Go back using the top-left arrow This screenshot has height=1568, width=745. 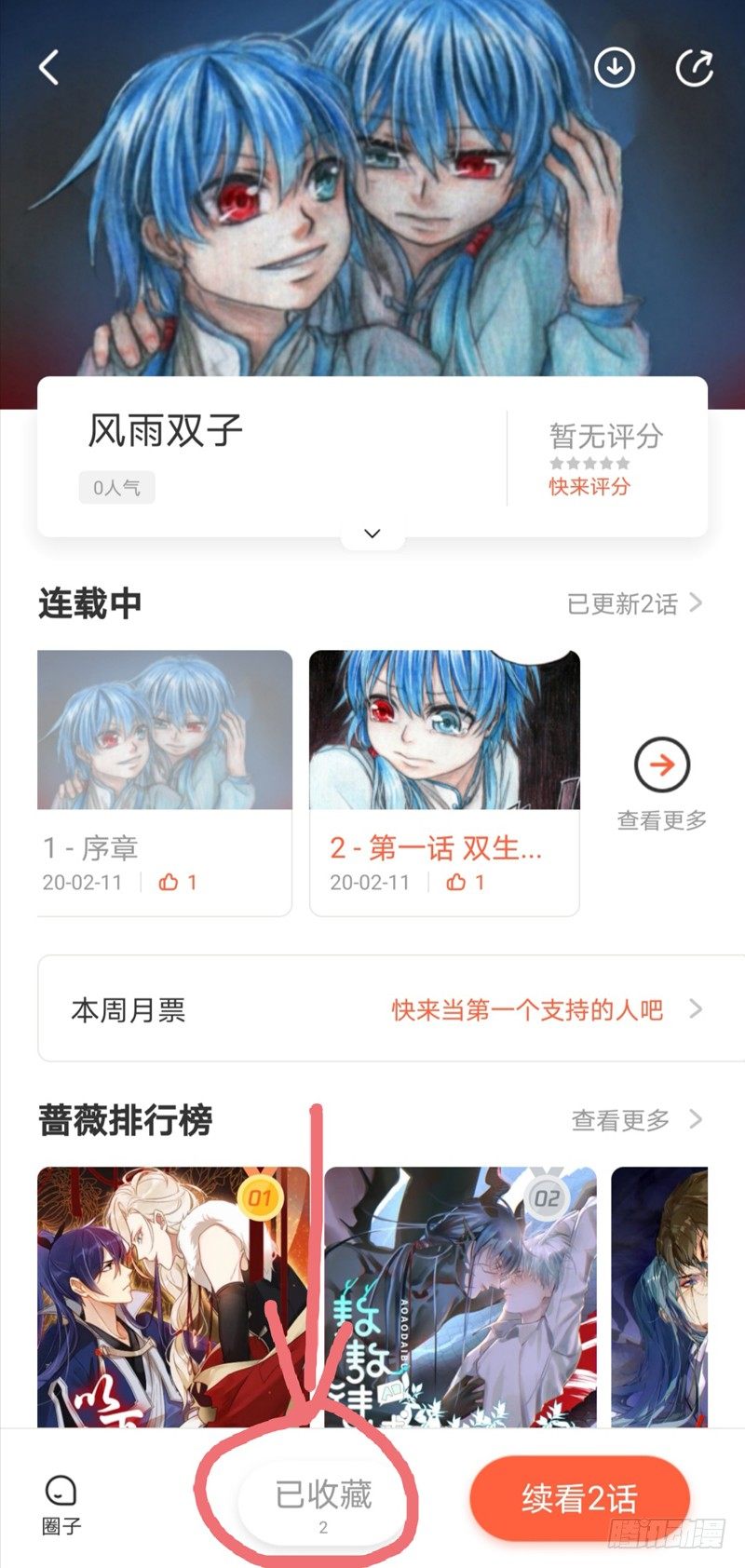click(49, 67)
